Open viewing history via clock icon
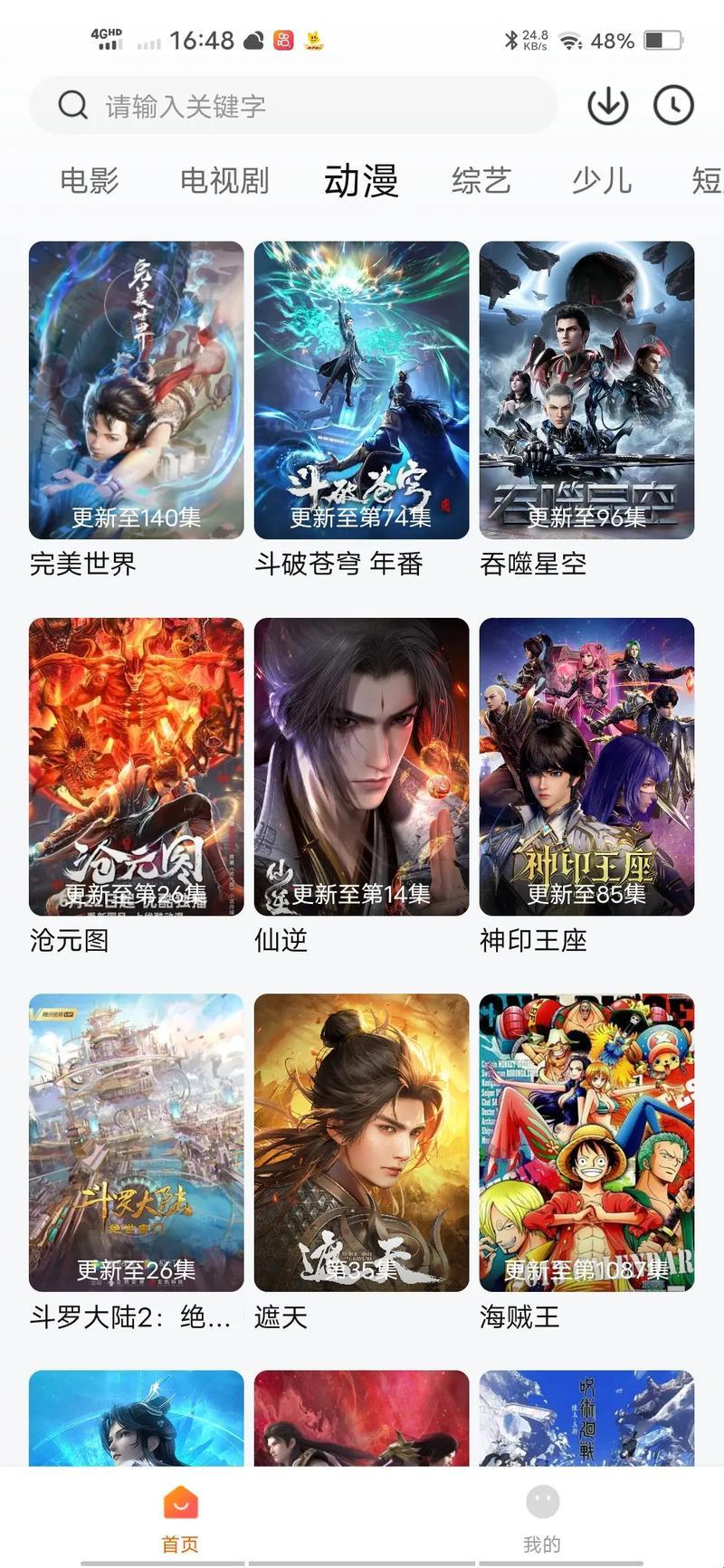 pyautogui.click(x=673, y=105)
